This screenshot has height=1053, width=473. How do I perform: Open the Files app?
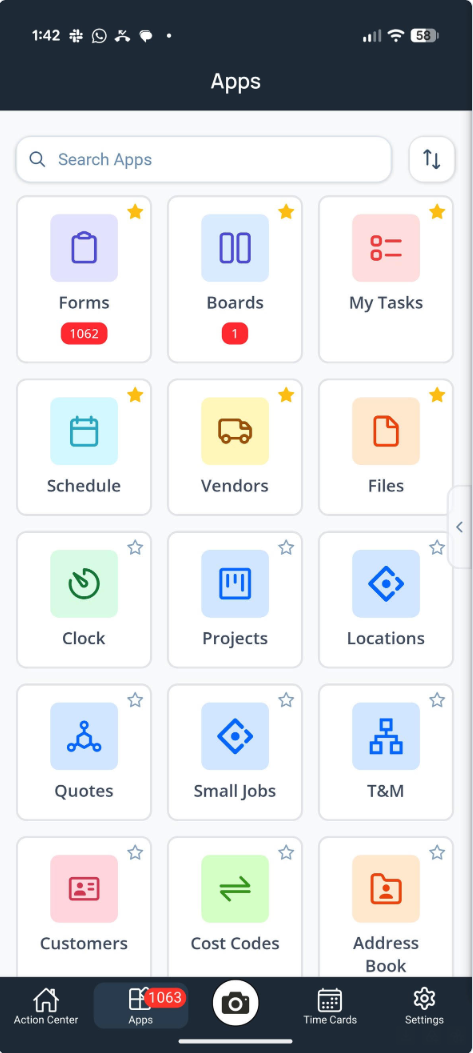pos(386,447)
